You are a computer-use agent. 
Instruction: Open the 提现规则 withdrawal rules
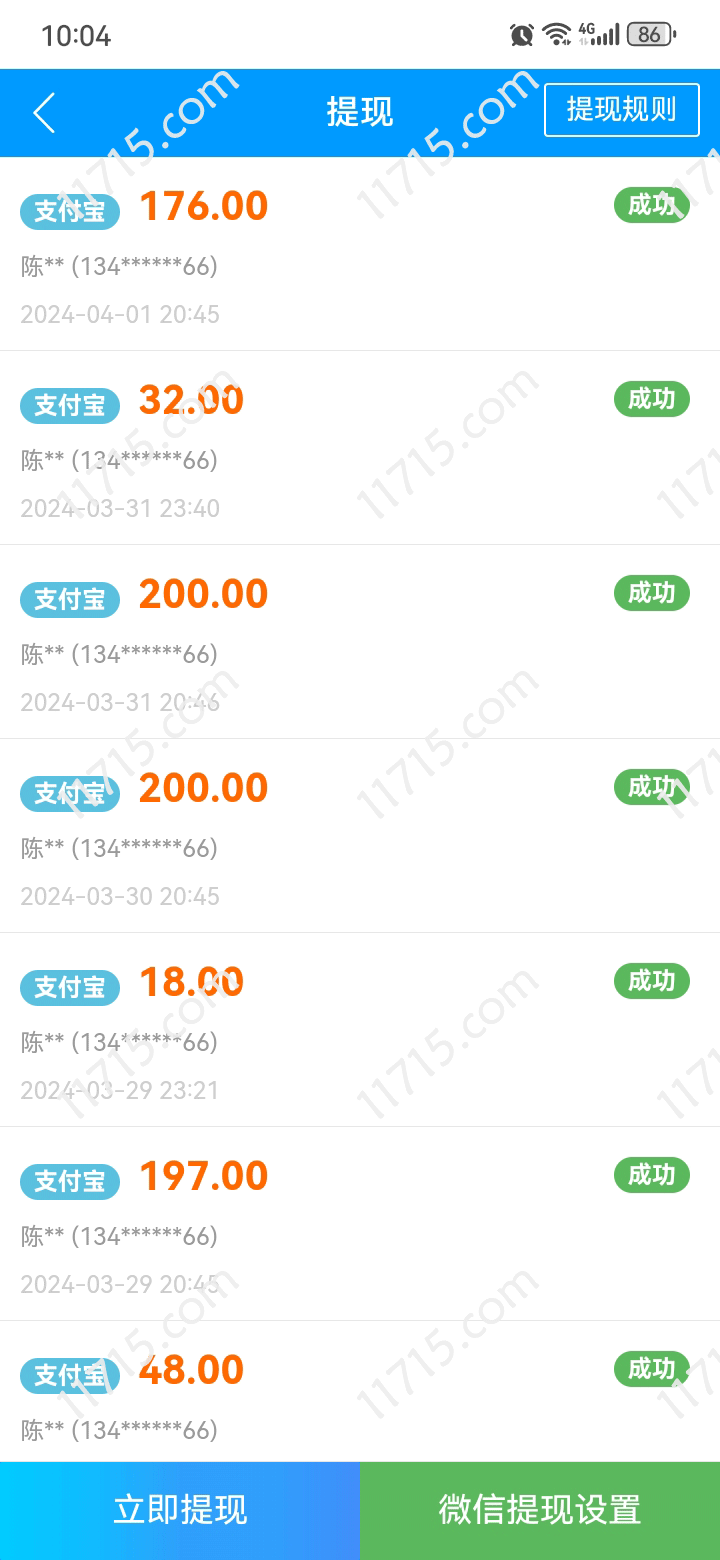[x=621, y=110]
